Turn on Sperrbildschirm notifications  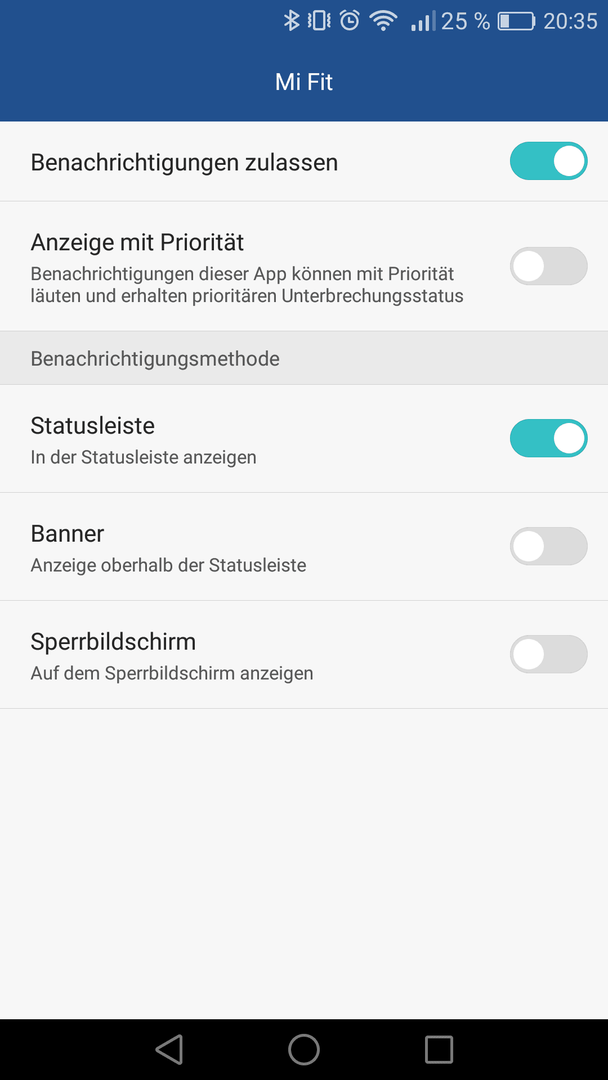pos(548,654)
